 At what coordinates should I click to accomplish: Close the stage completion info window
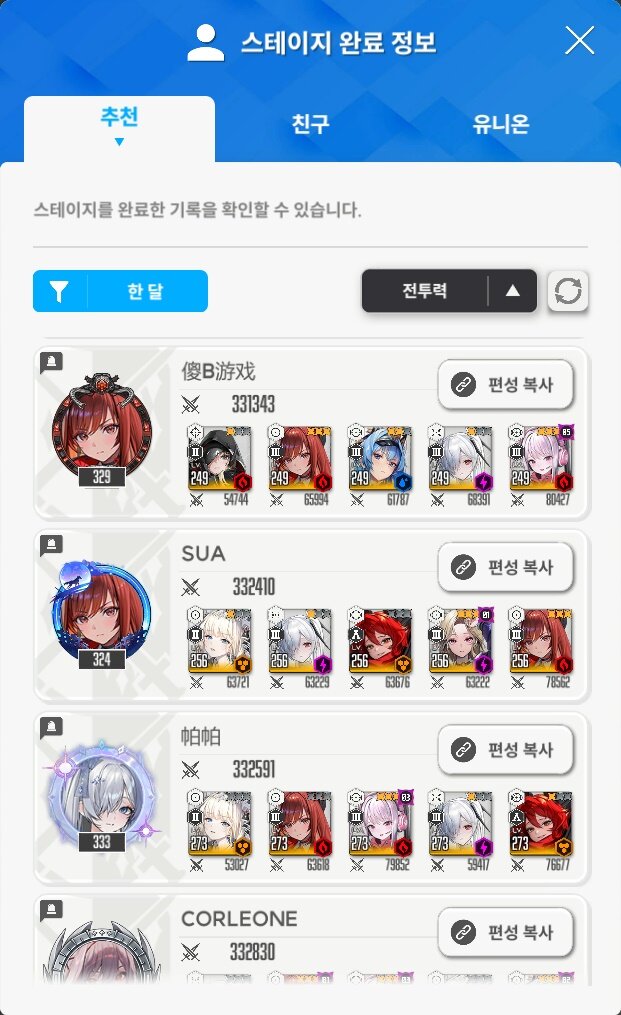click(x=580, y=41)
